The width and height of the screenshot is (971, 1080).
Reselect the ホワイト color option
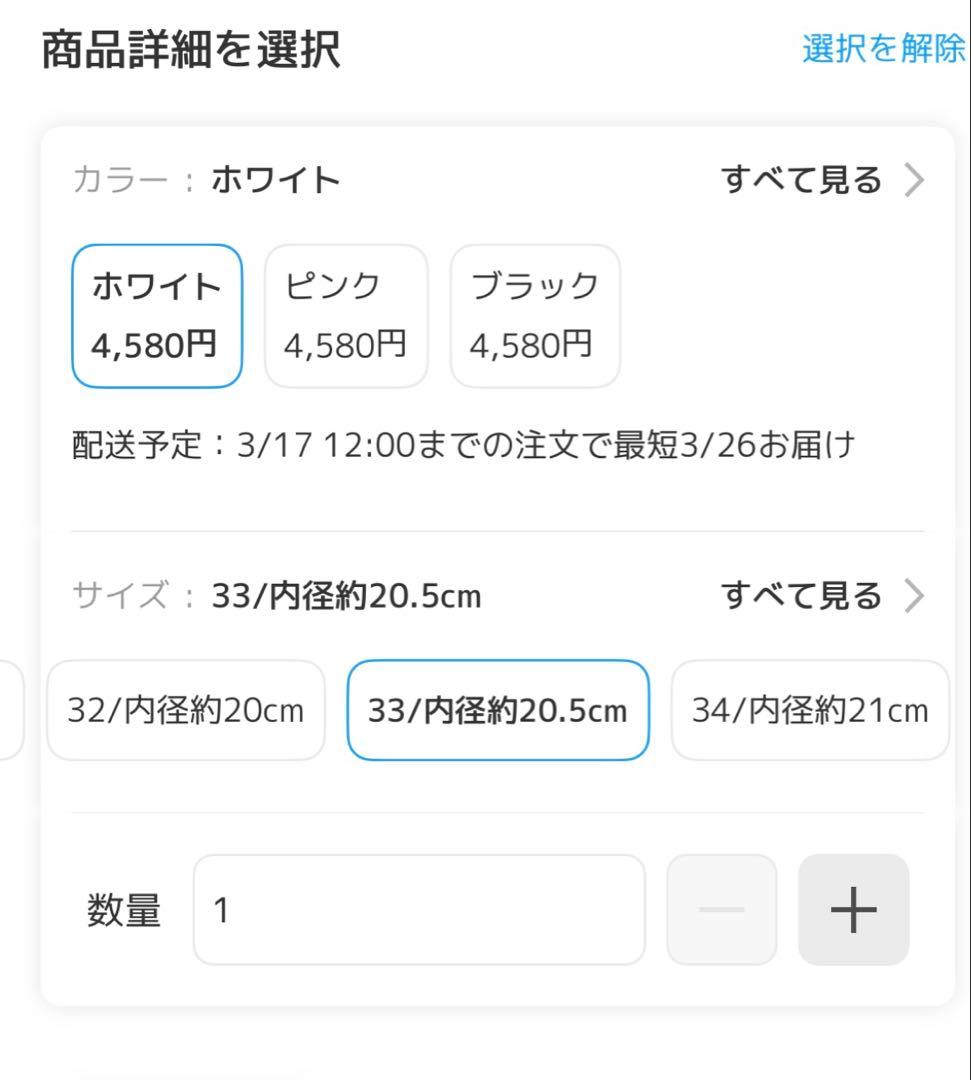click(156, 315)
